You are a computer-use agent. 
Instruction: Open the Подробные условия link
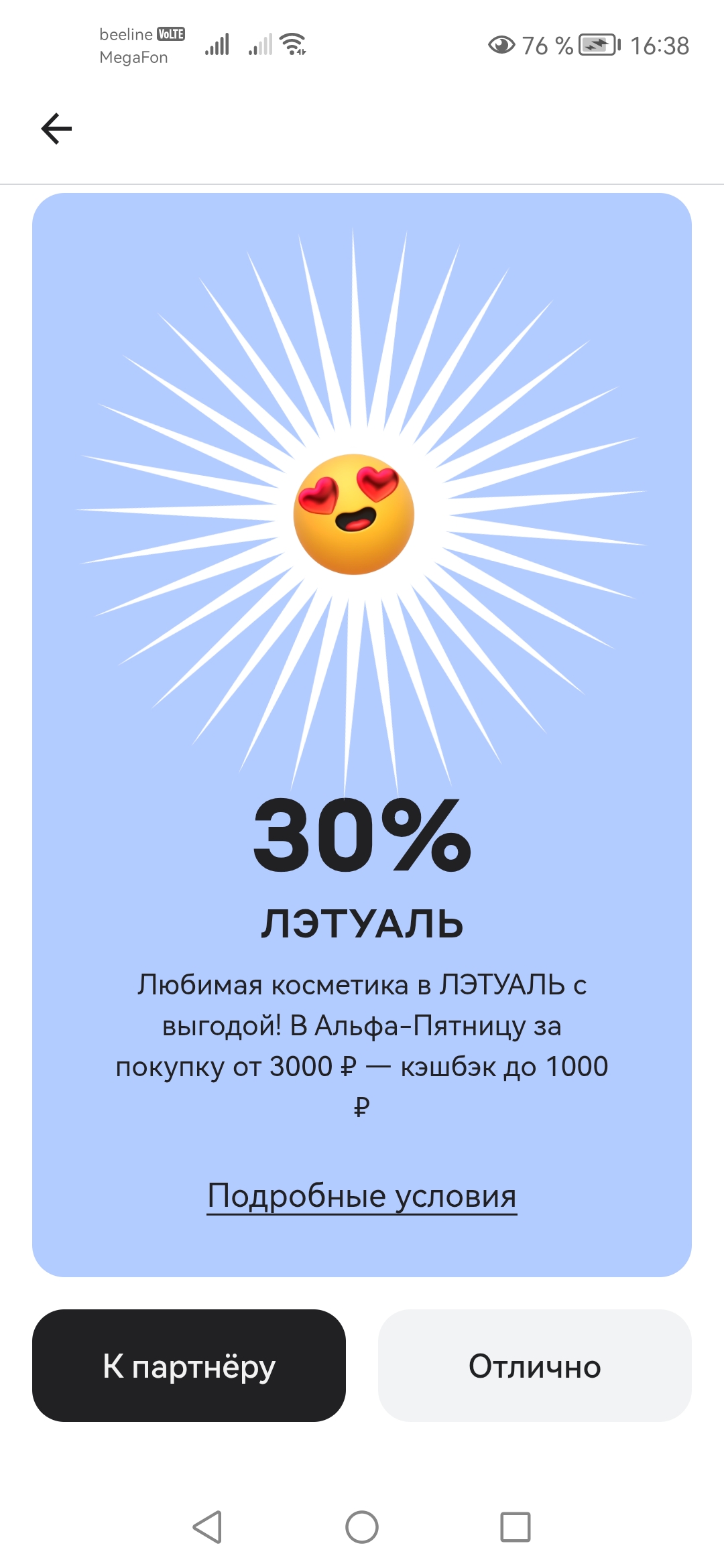click(362, 1196)
